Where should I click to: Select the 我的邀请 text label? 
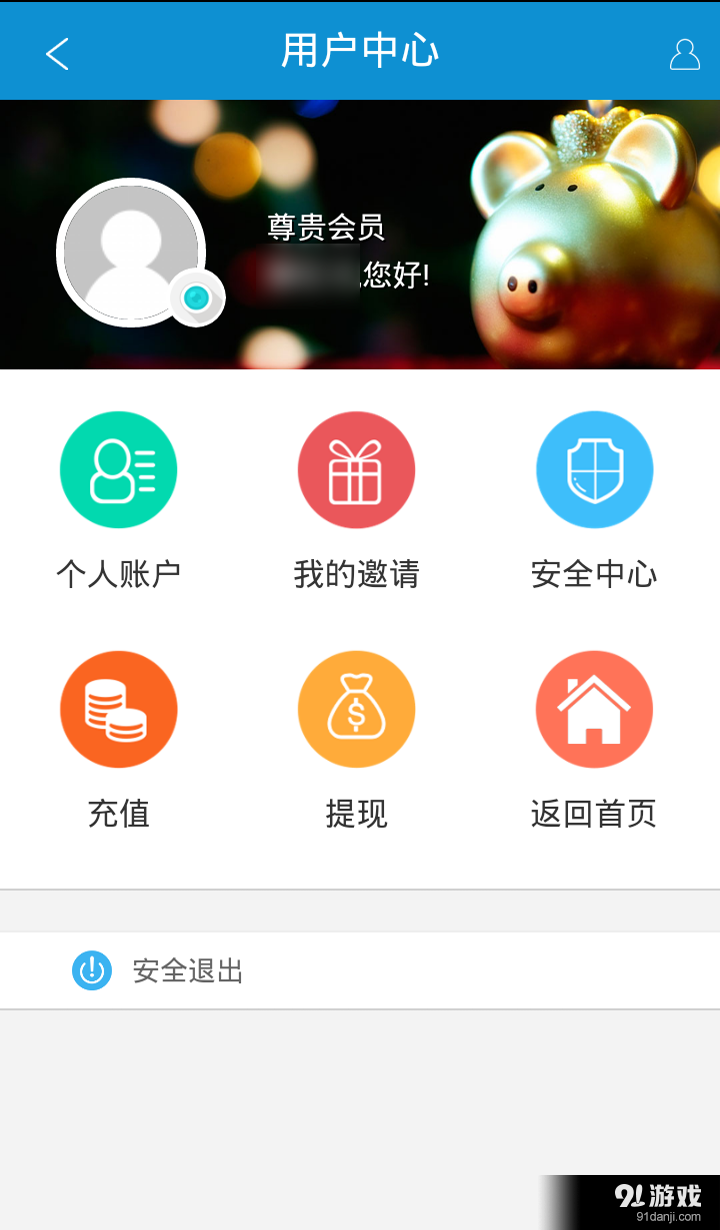click(x=357, y=574)
